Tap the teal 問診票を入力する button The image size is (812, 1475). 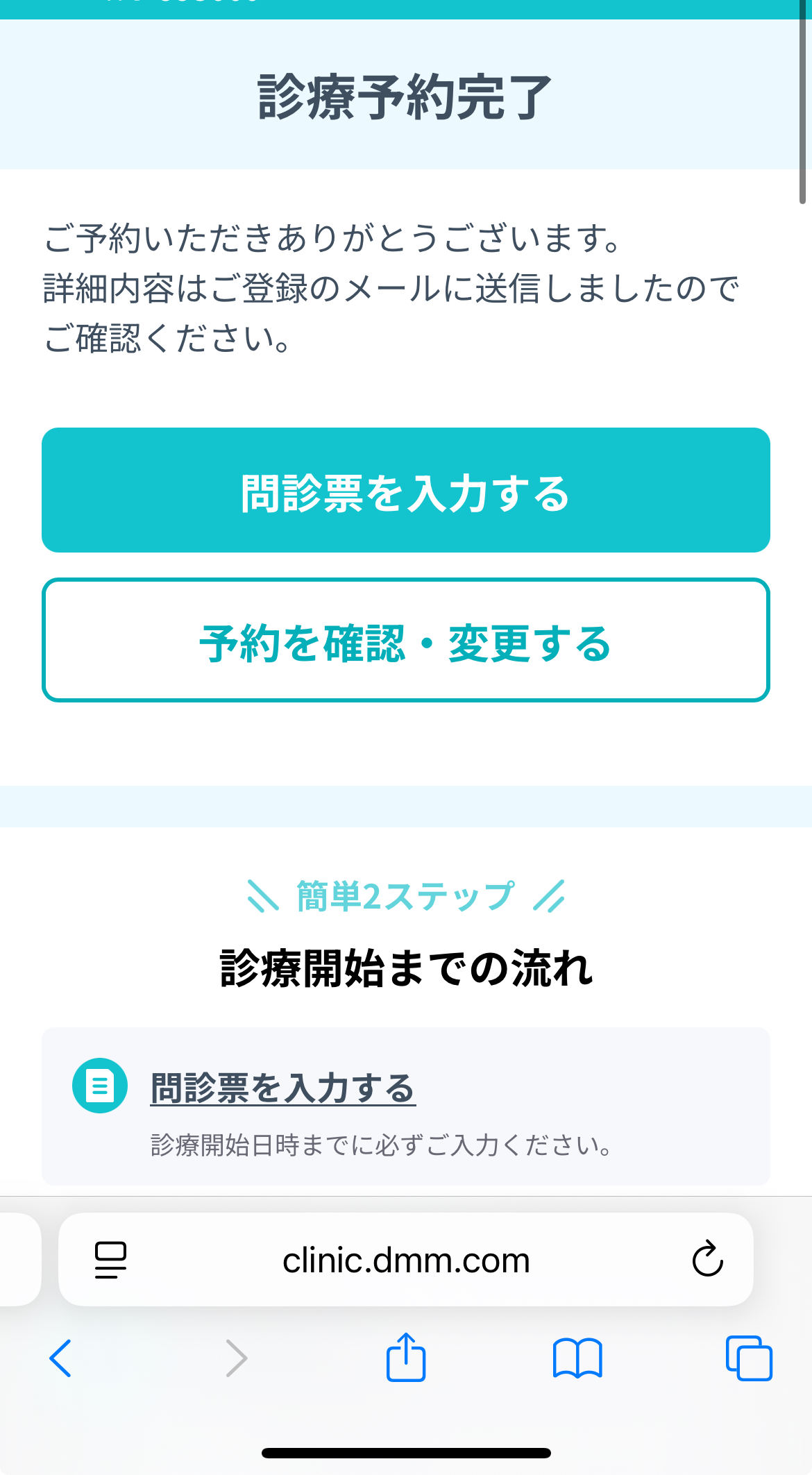406,490
